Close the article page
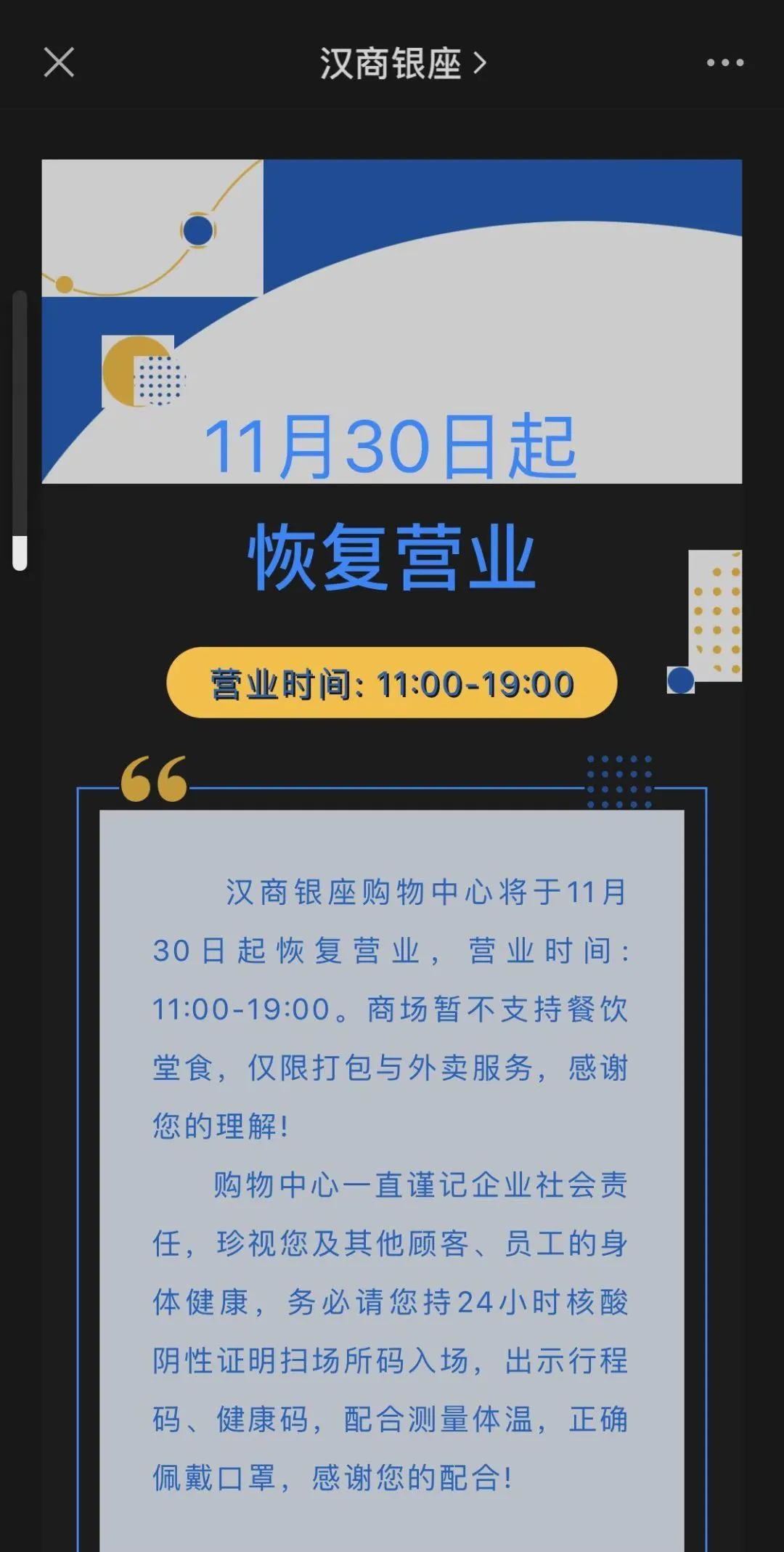Viewport: 784px width, 1552px height. [59, 62]
